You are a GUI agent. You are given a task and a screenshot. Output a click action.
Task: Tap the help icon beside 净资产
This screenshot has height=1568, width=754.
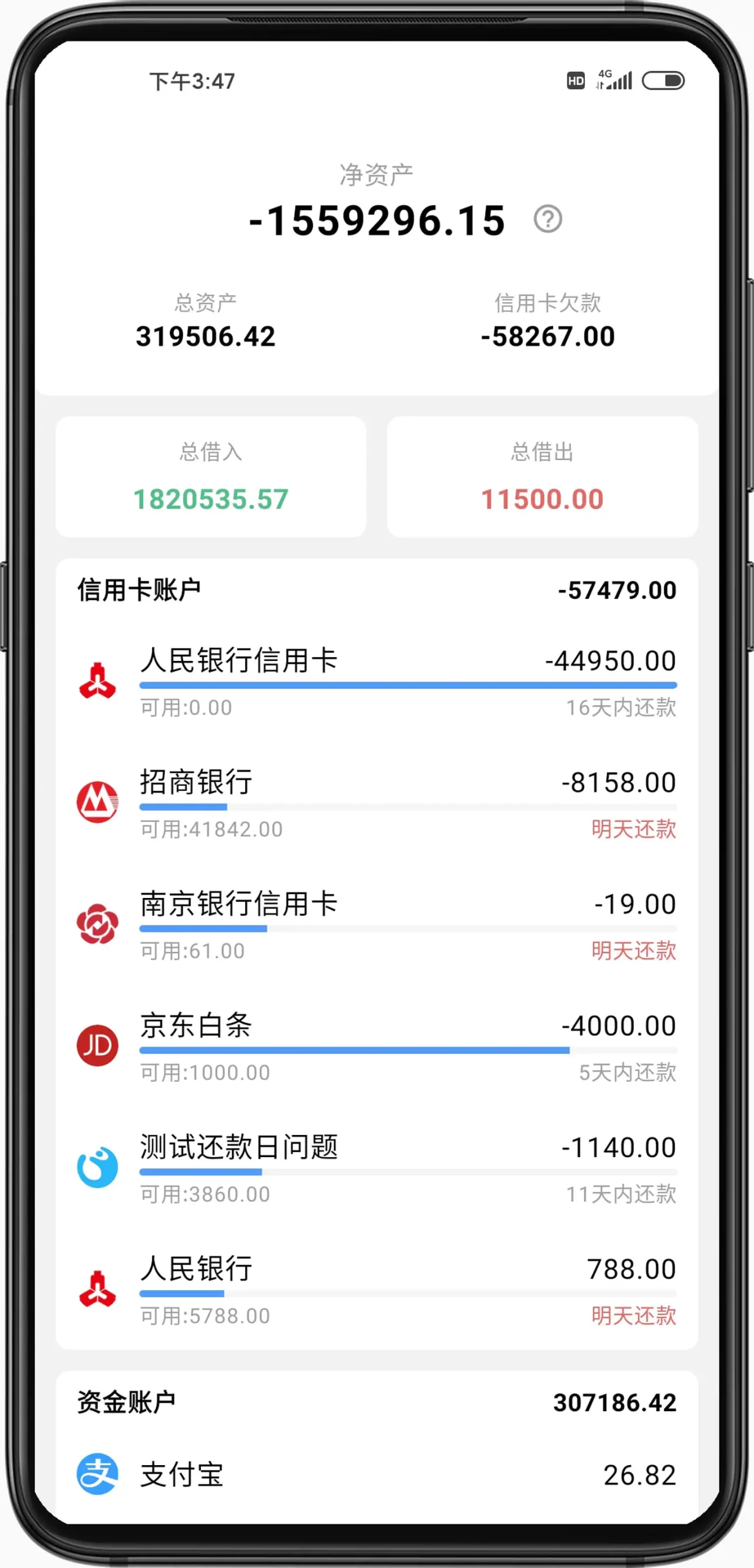coord(547,219)
